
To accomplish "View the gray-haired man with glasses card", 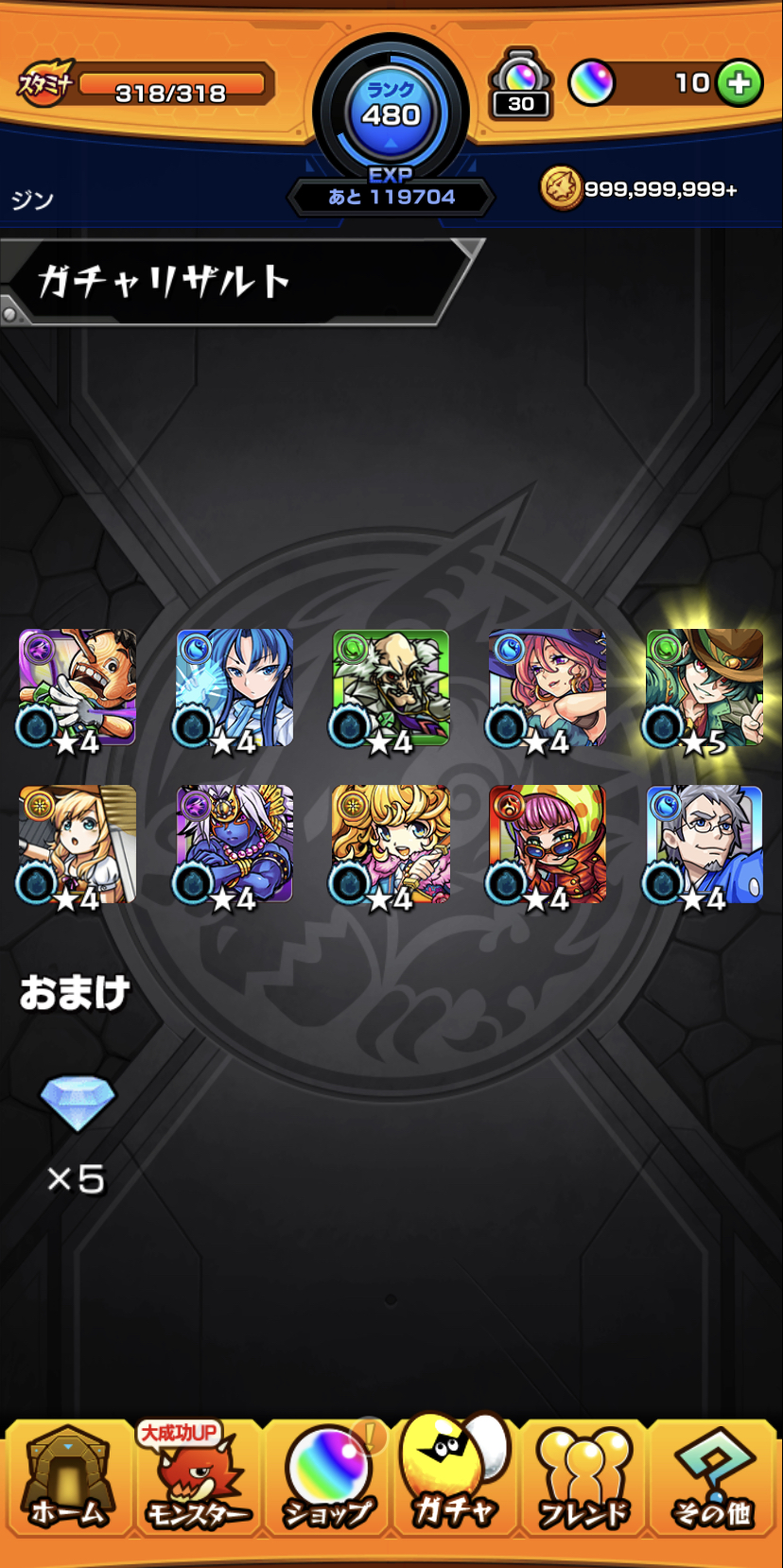I will pyautogui.click(x=705, y=845).
